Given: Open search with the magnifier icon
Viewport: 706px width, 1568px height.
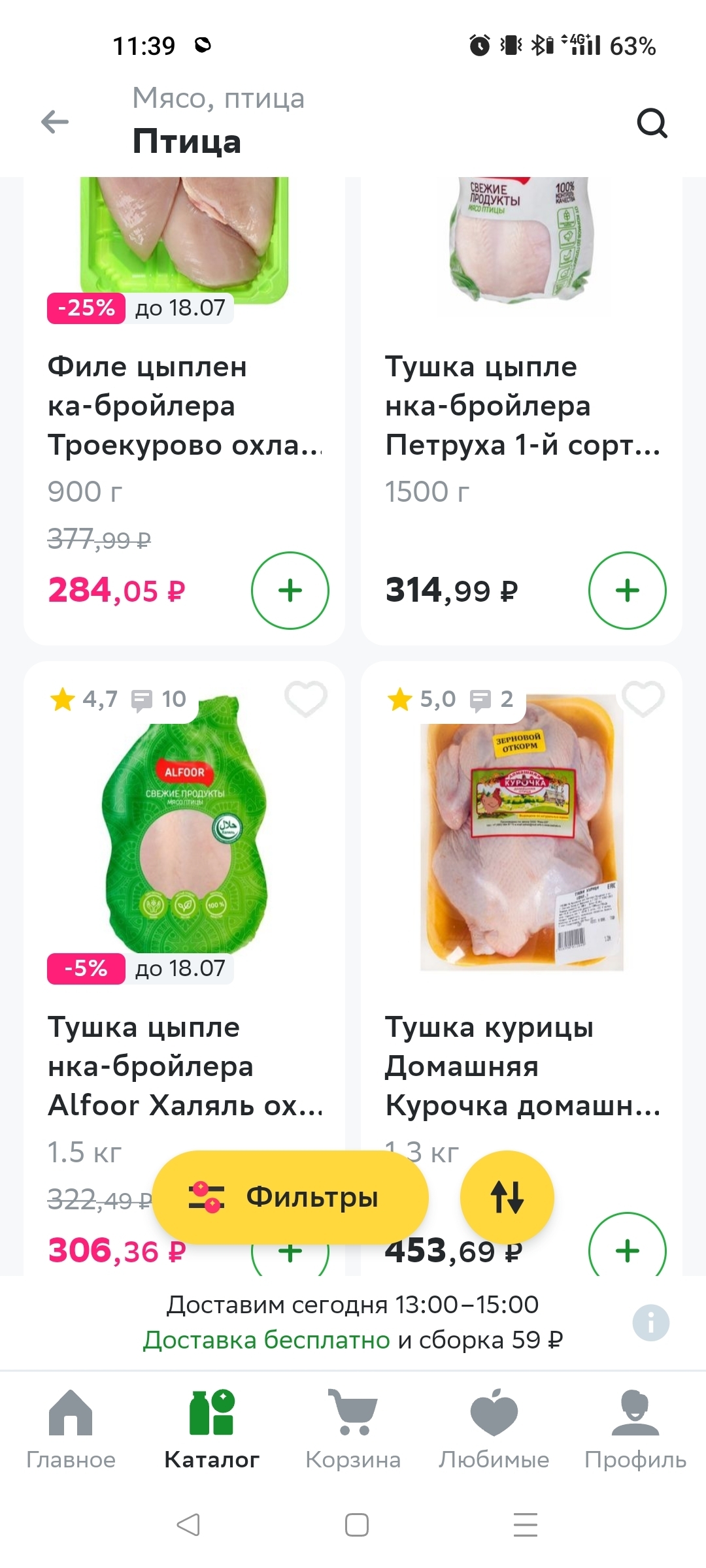Looking at the screenshot, I should tap(652, 122).
